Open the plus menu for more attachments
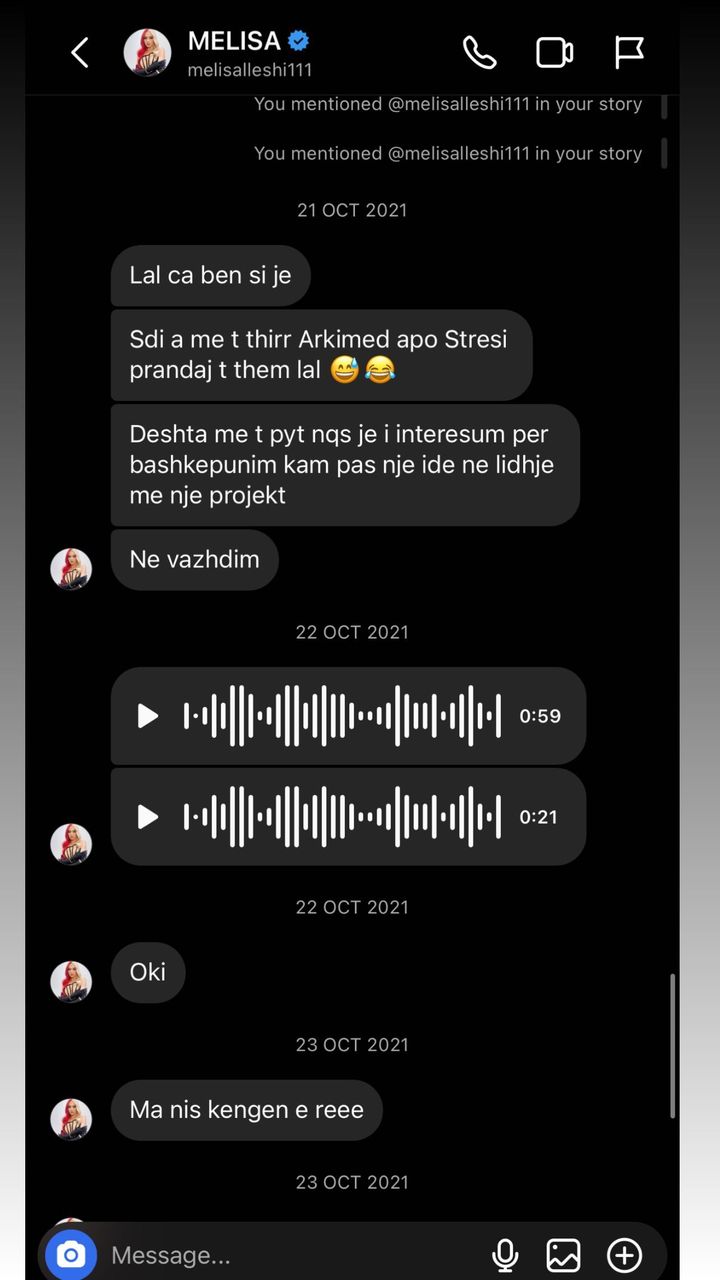The height and width of the screenshot is (1280, 720). click(x=624, y=1255)
